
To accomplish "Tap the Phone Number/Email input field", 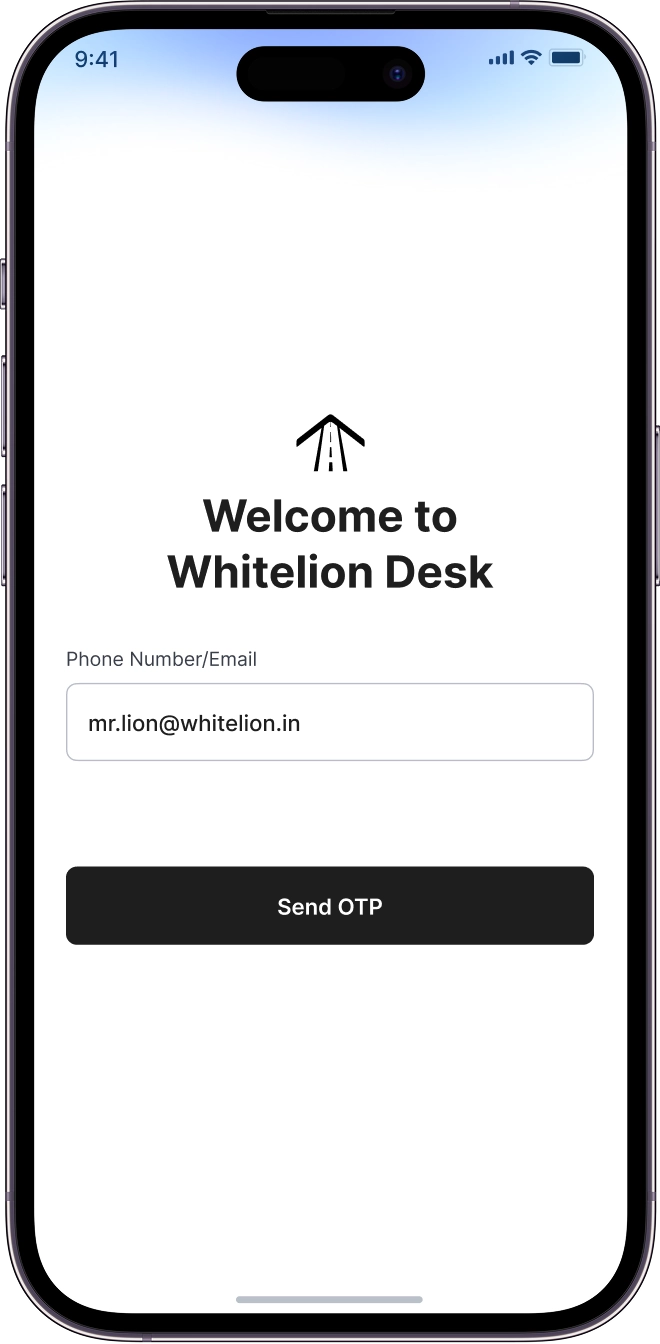I will [330, 722].
